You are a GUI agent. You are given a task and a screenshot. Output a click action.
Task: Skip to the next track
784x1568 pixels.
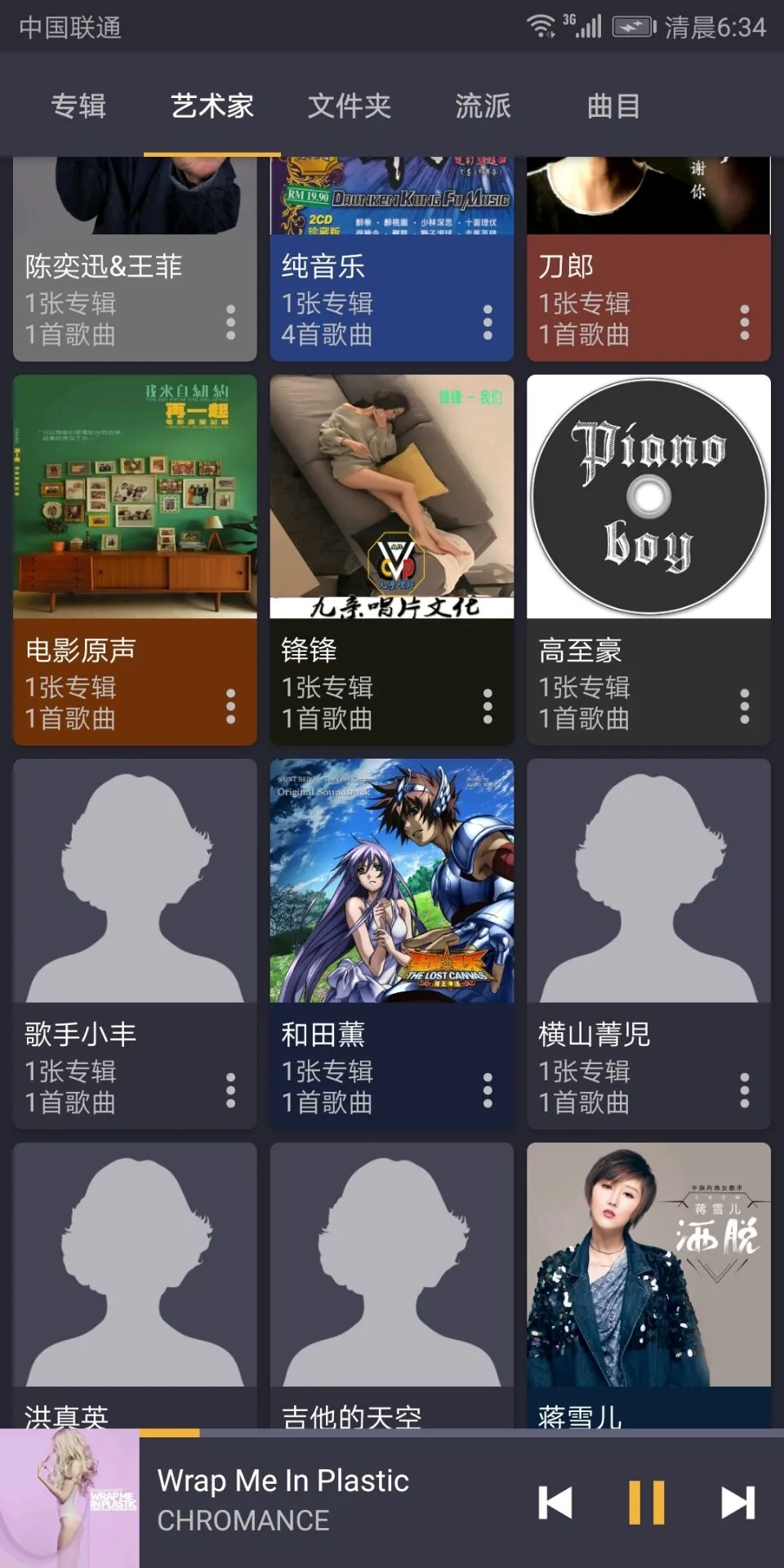click(737, 1503)
